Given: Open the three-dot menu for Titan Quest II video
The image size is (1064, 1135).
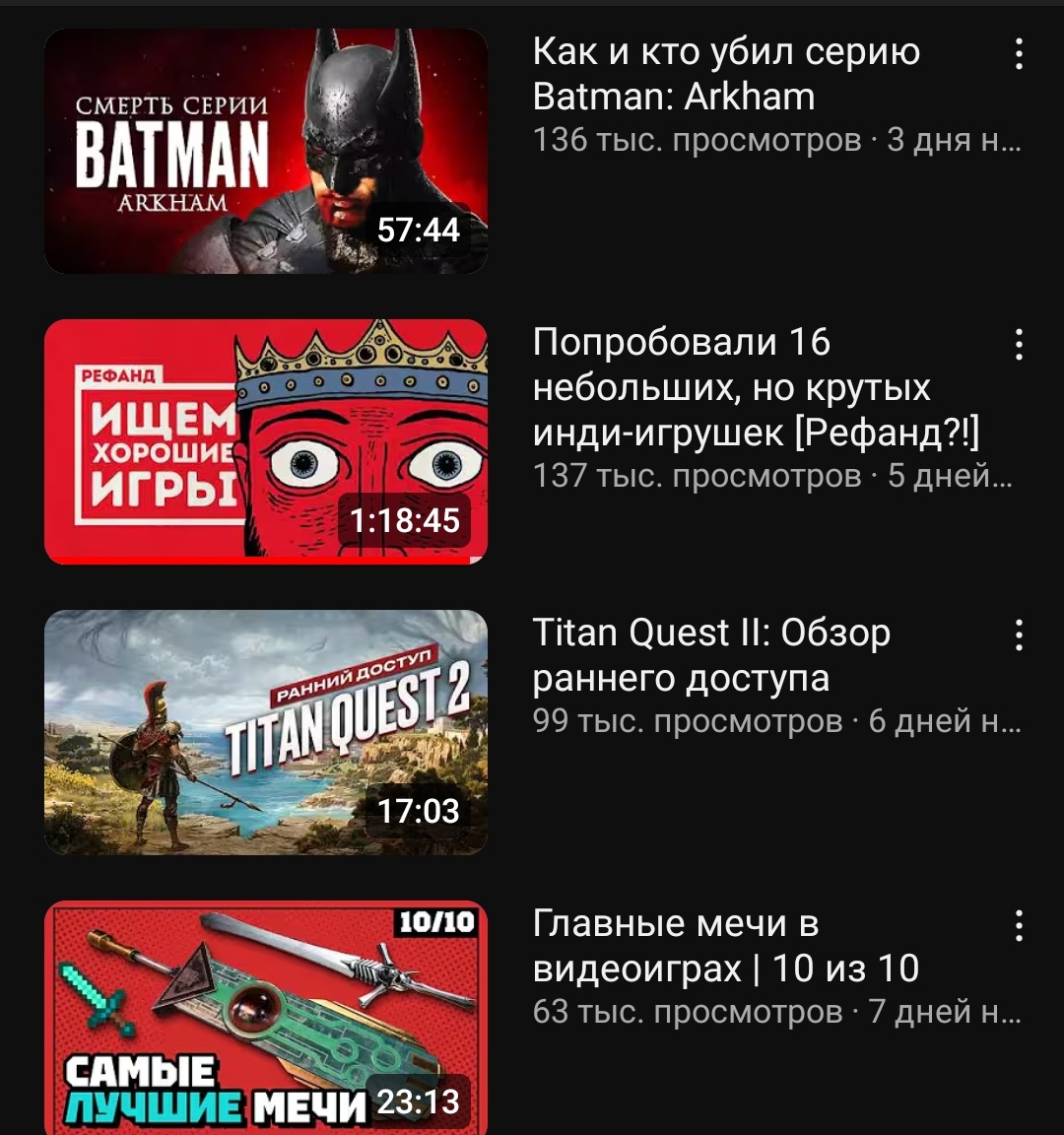Looking at the screenshot, I should point(1019,635).
